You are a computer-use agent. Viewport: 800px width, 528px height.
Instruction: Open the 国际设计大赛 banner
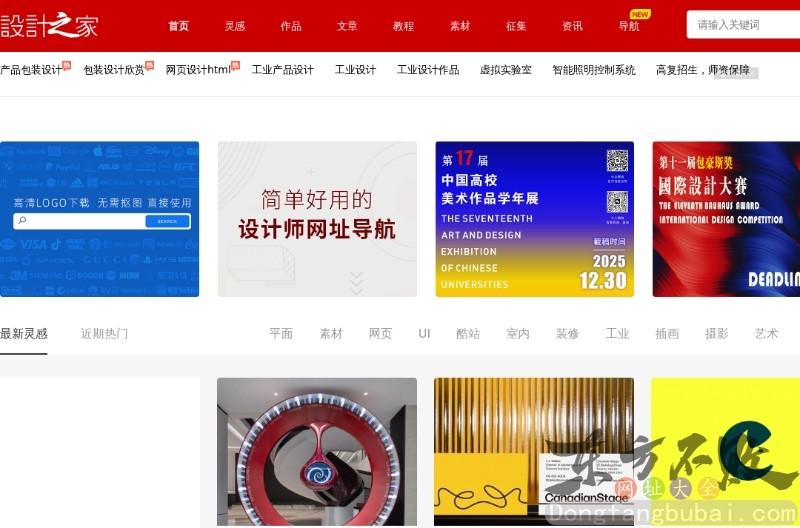(x=726, y=219)
